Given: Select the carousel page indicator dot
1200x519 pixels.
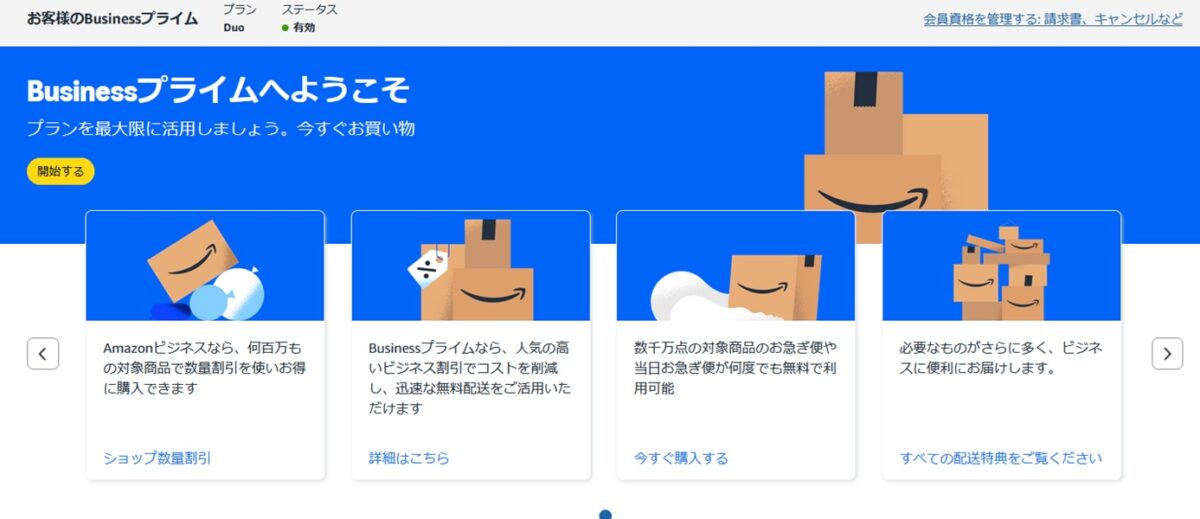Looking at the screenshot, I should (605, 514).
